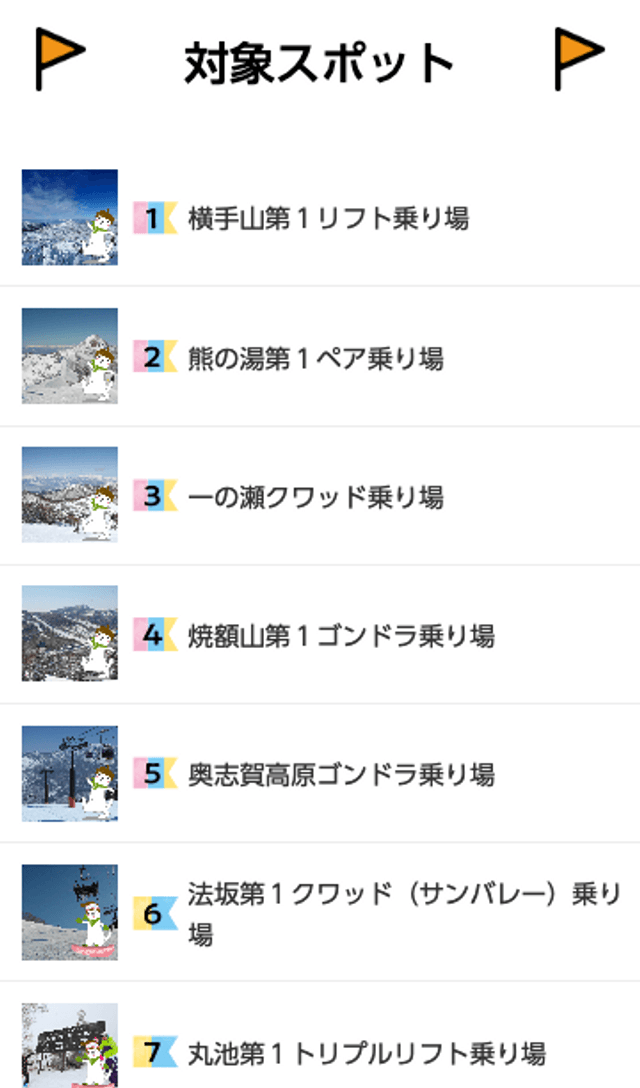Tap the 奥志賀高原ゴンドラ乗り場 row
Image resolution: width=640 pixels, height=1088 pixels.
(341, 774)
